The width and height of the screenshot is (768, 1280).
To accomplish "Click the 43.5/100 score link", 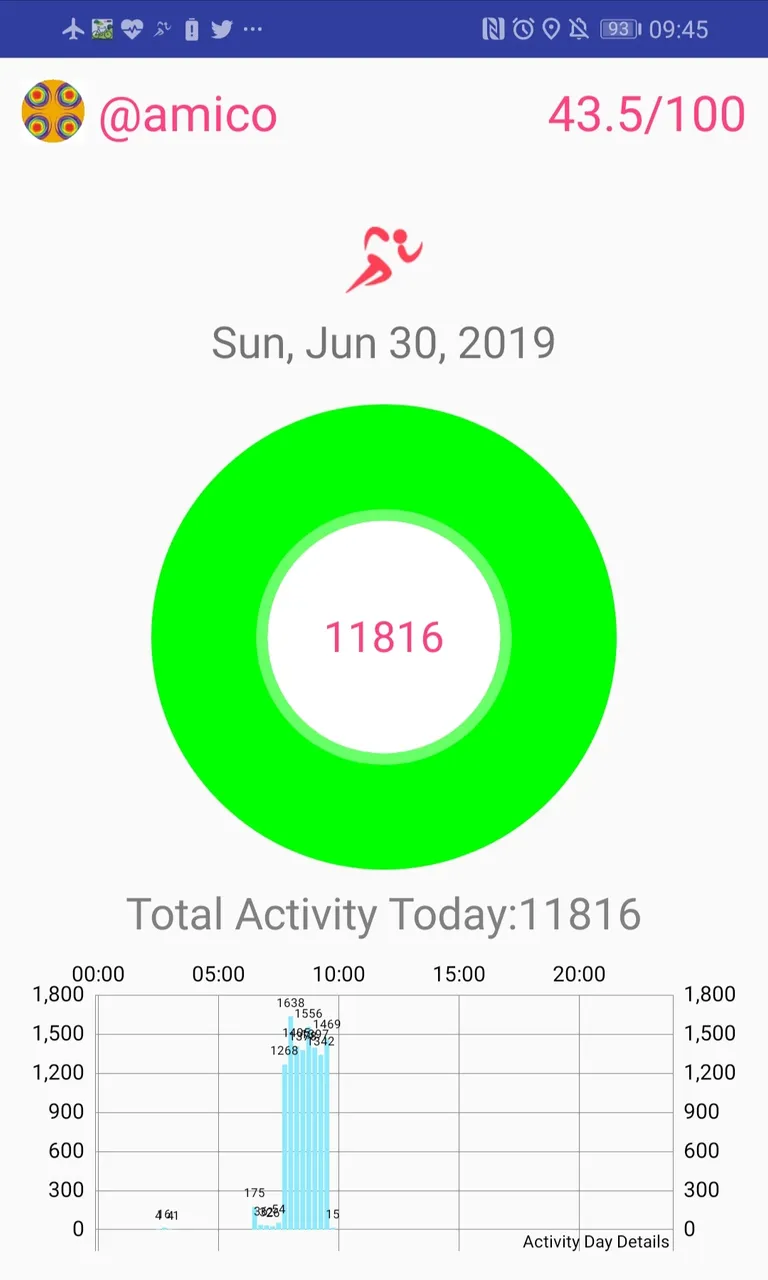I will 648,113.
